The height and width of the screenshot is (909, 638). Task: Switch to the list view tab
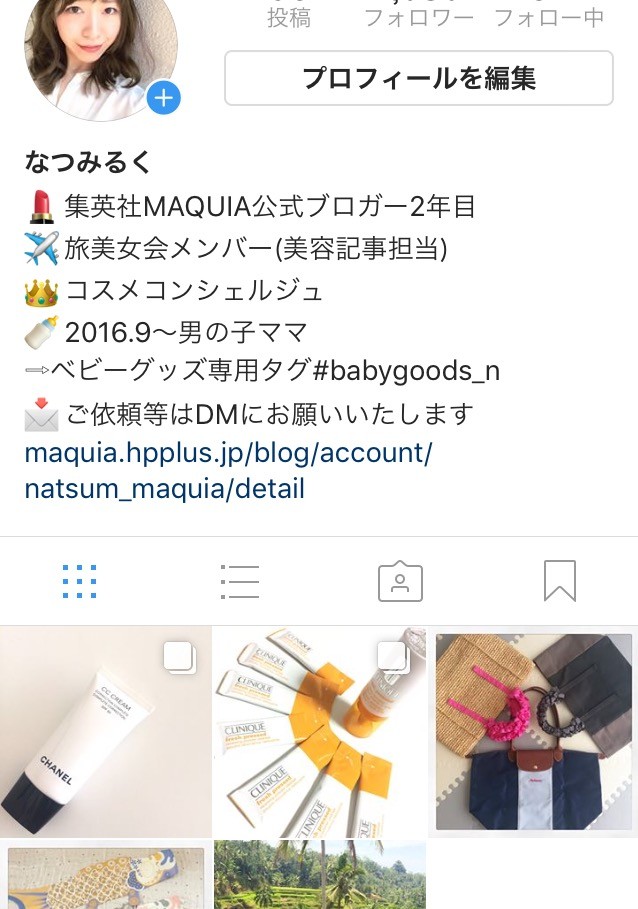pyautogui.click(x=239, y=581)
